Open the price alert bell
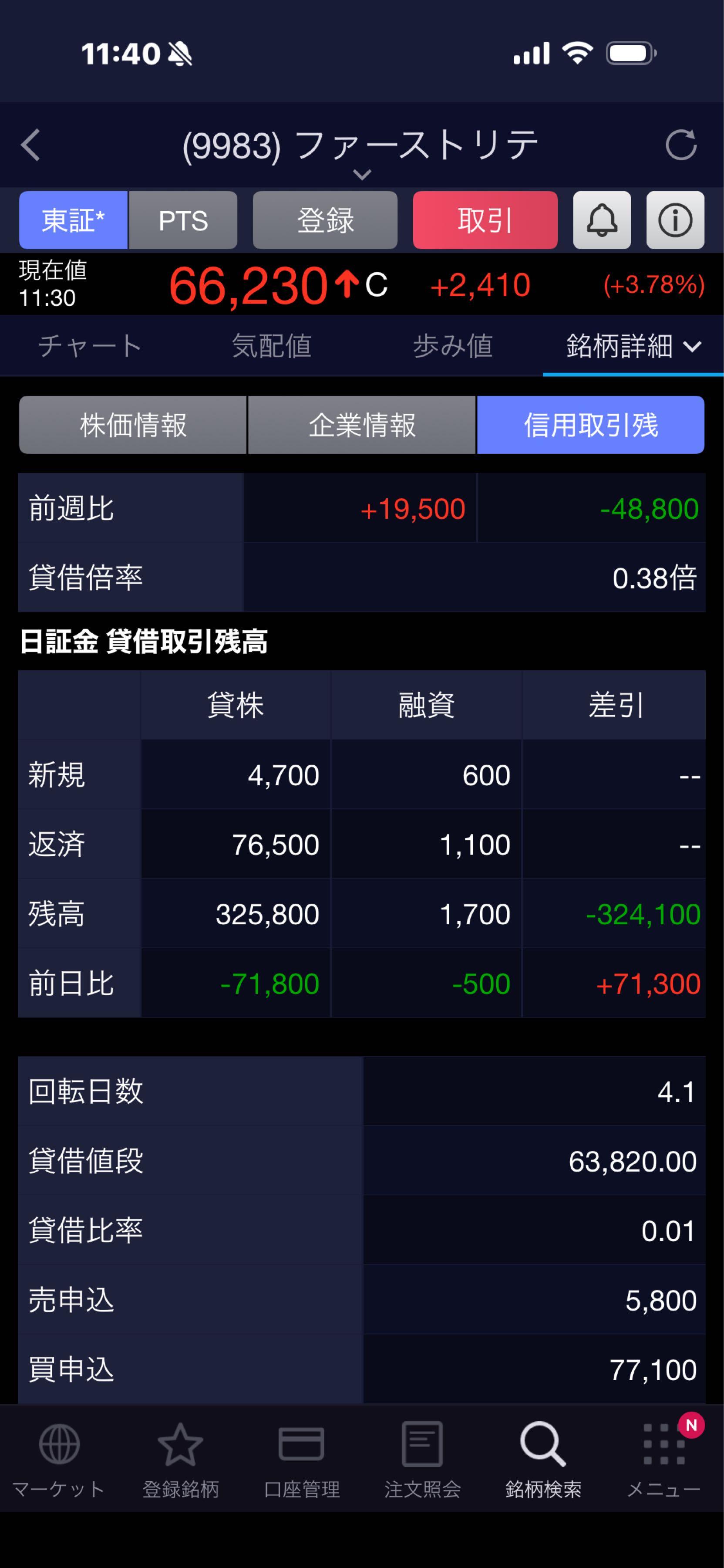 [x=602, y=220]
